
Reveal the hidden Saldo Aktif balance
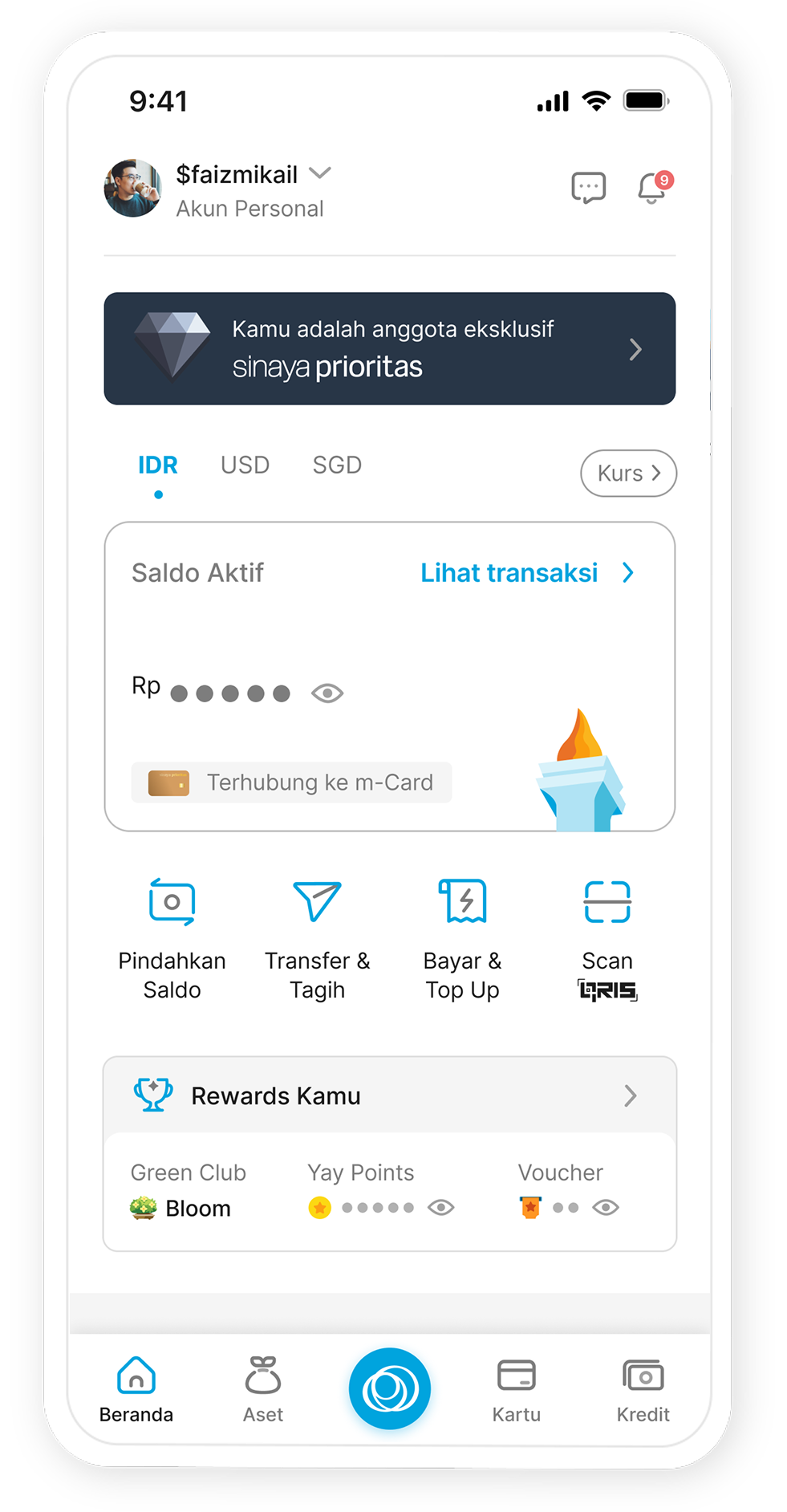point(327,693)
